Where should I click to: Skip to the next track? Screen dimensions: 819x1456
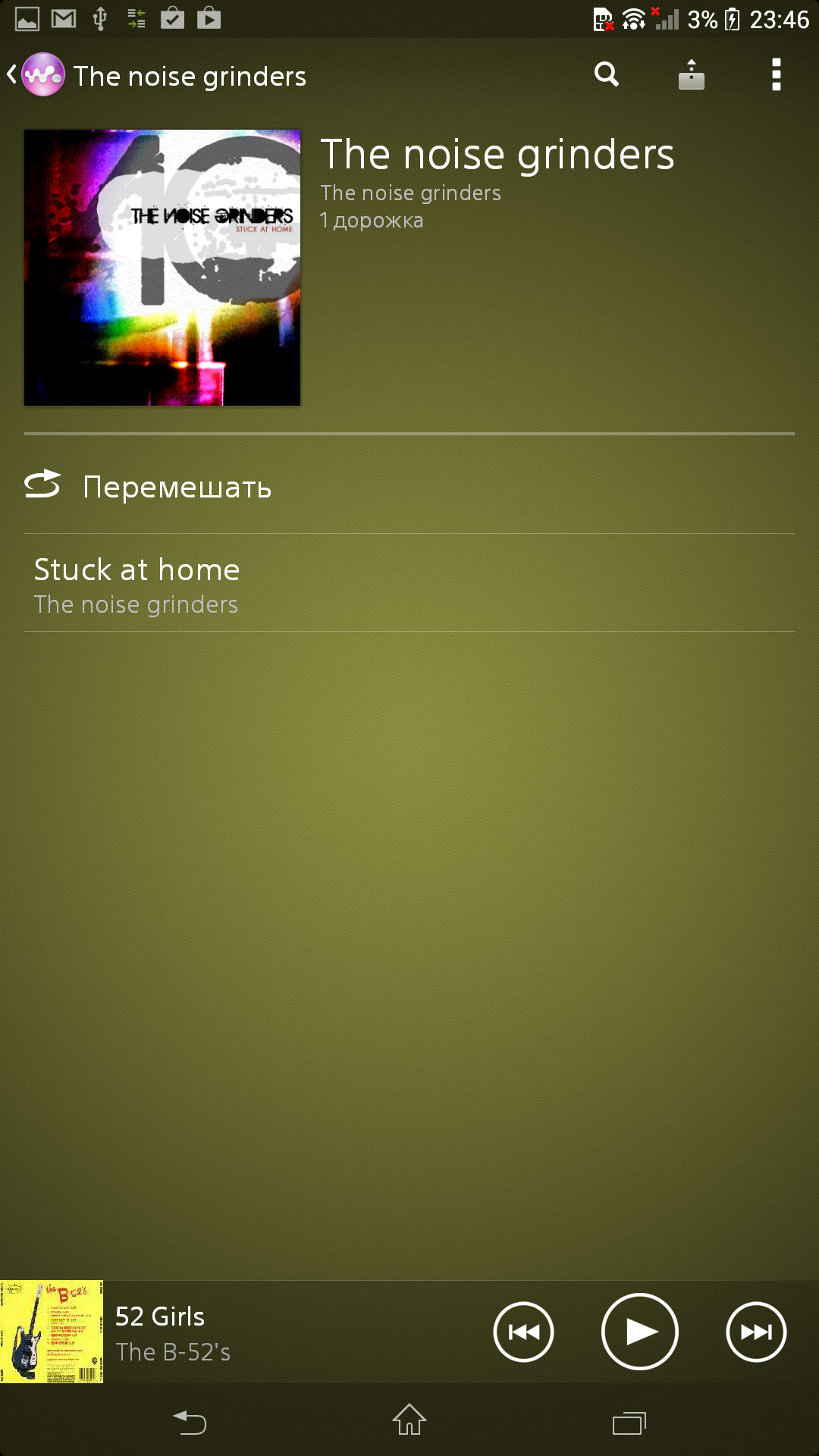(756, 1332)
